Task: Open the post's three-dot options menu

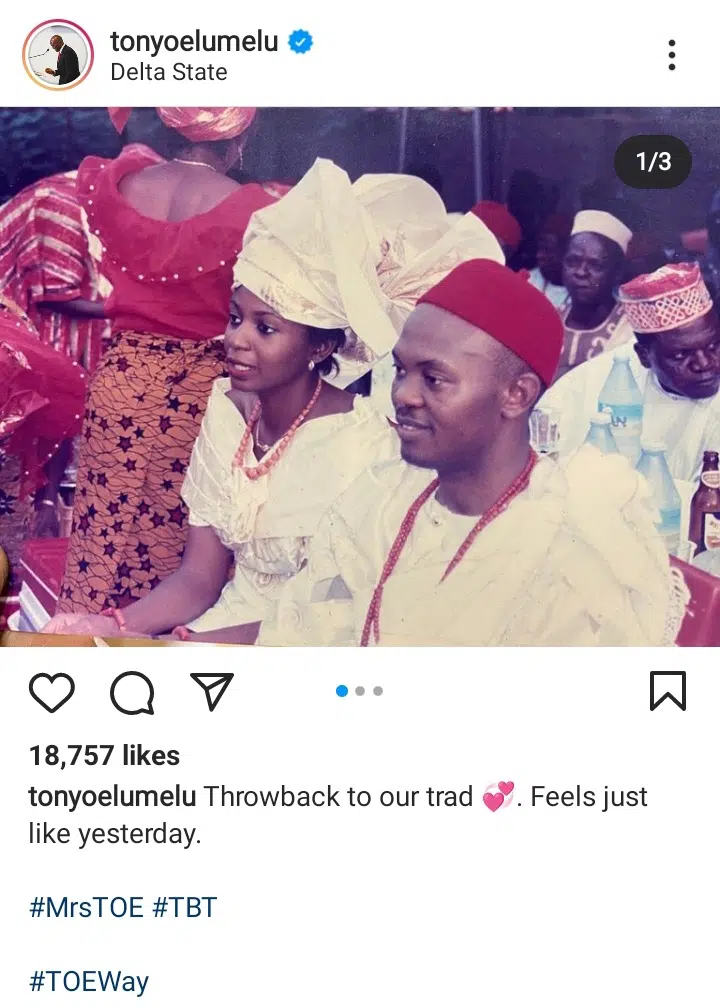Action: tap(672, 56)
